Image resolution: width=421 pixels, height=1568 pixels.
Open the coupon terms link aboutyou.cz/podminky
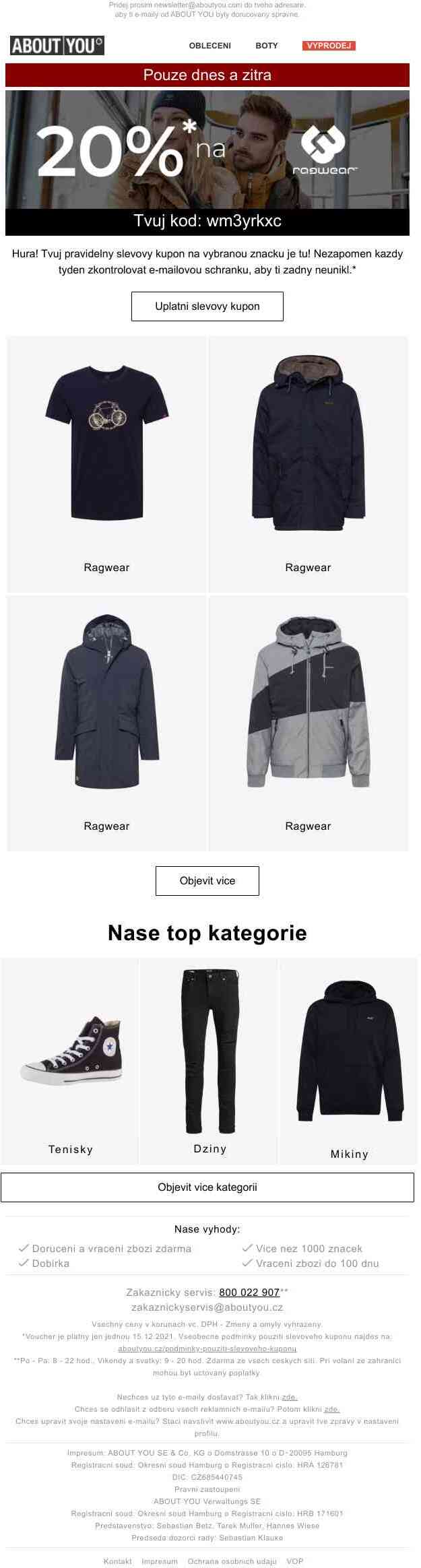207,1348
